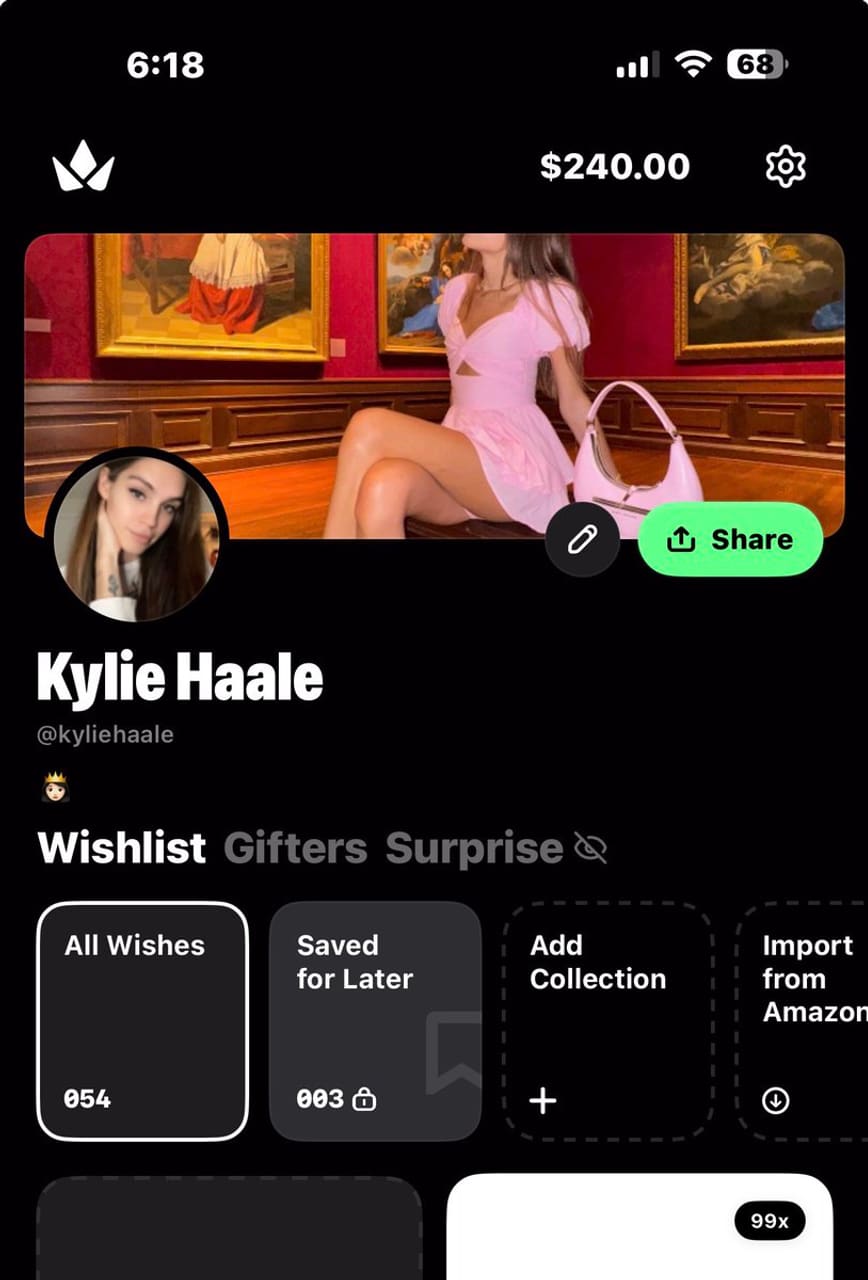Image resolution: width=868 pixels, height=1280 pixels.
Task: Share the profile
Action: pyautogui.click(x=730, y=540)
